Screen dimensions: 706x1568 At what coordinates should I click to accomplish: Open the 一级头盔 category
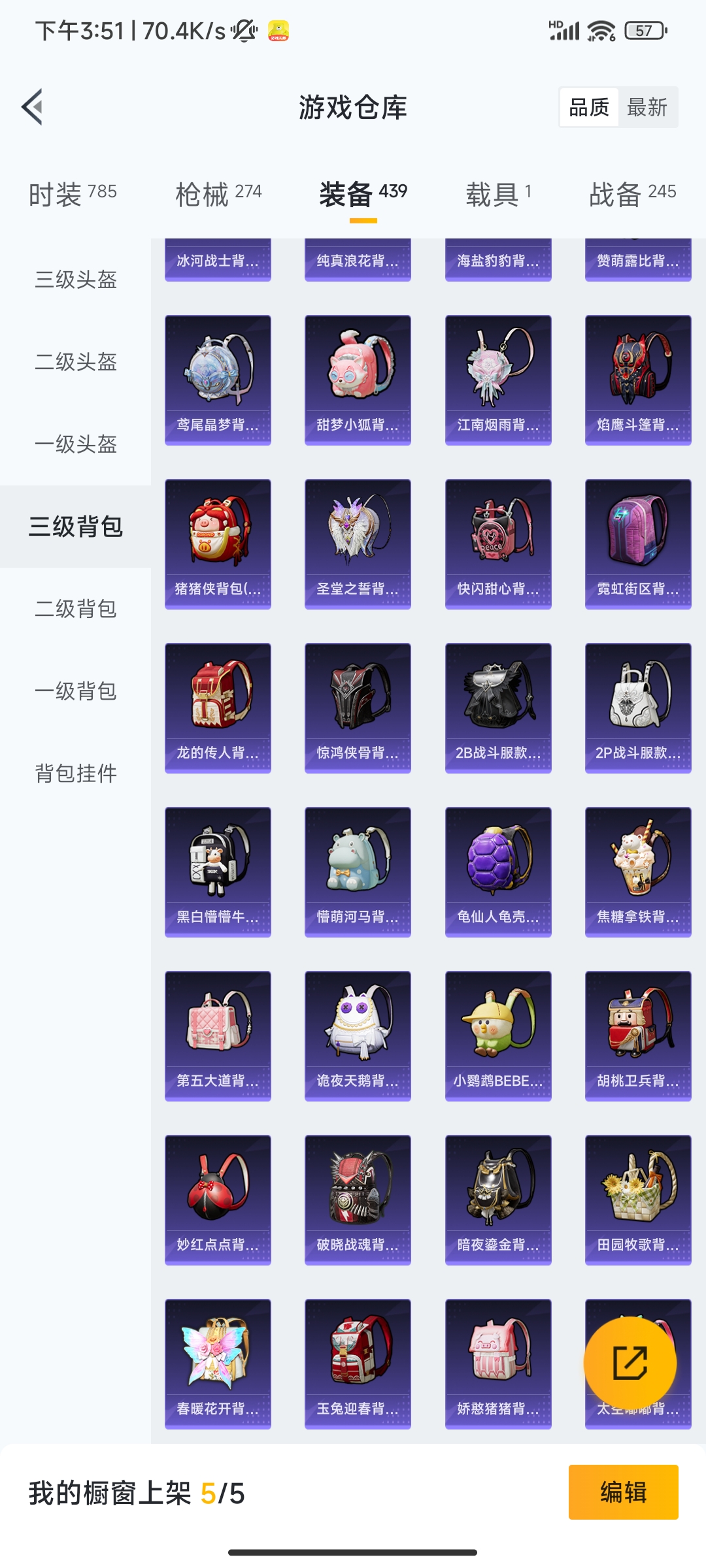(x=76, y=444)
